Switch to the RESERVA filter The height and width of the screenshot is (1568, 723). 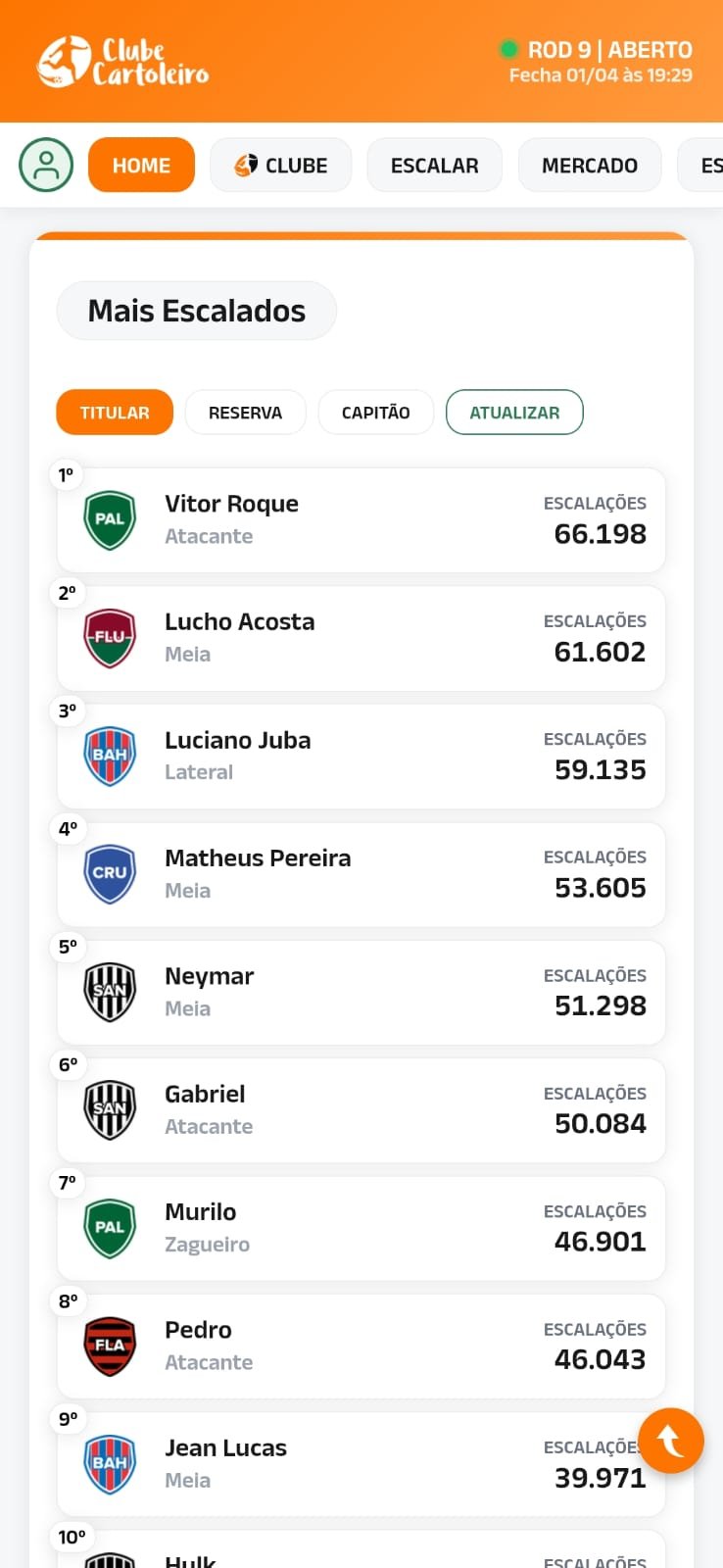click(245, 412)
